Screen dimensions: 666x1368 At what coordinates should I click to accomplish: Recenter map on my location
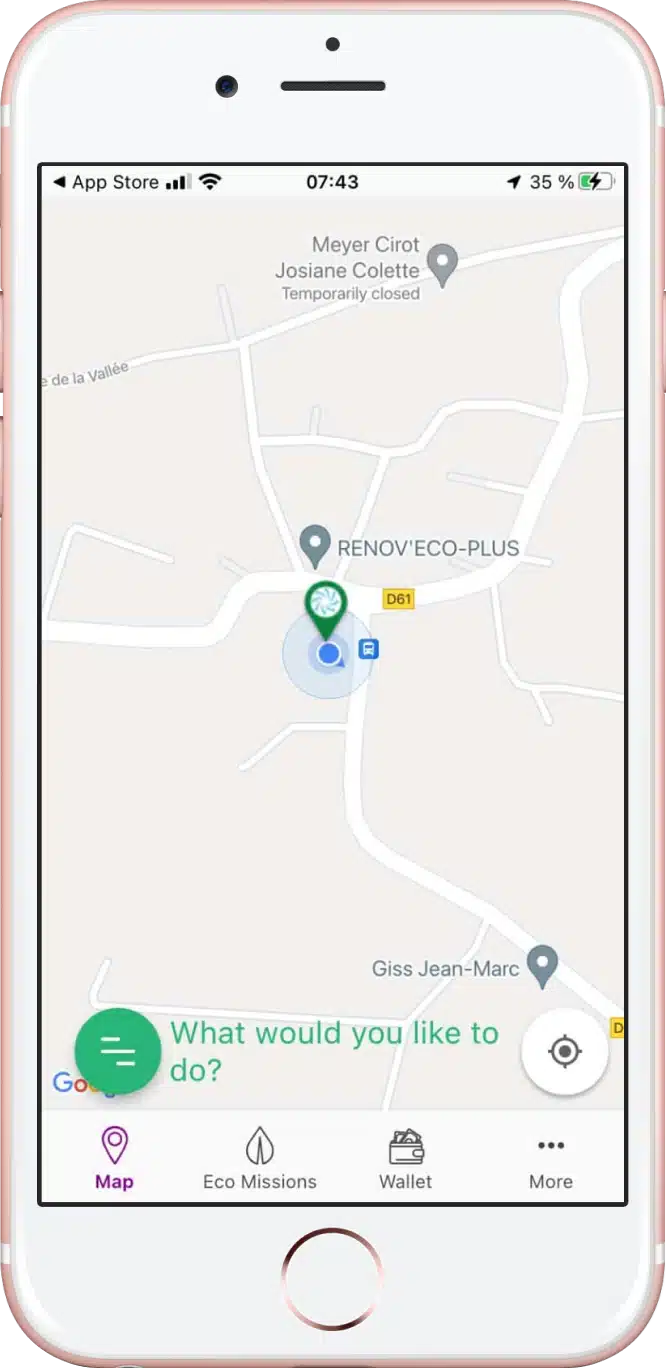point(565,1051)
